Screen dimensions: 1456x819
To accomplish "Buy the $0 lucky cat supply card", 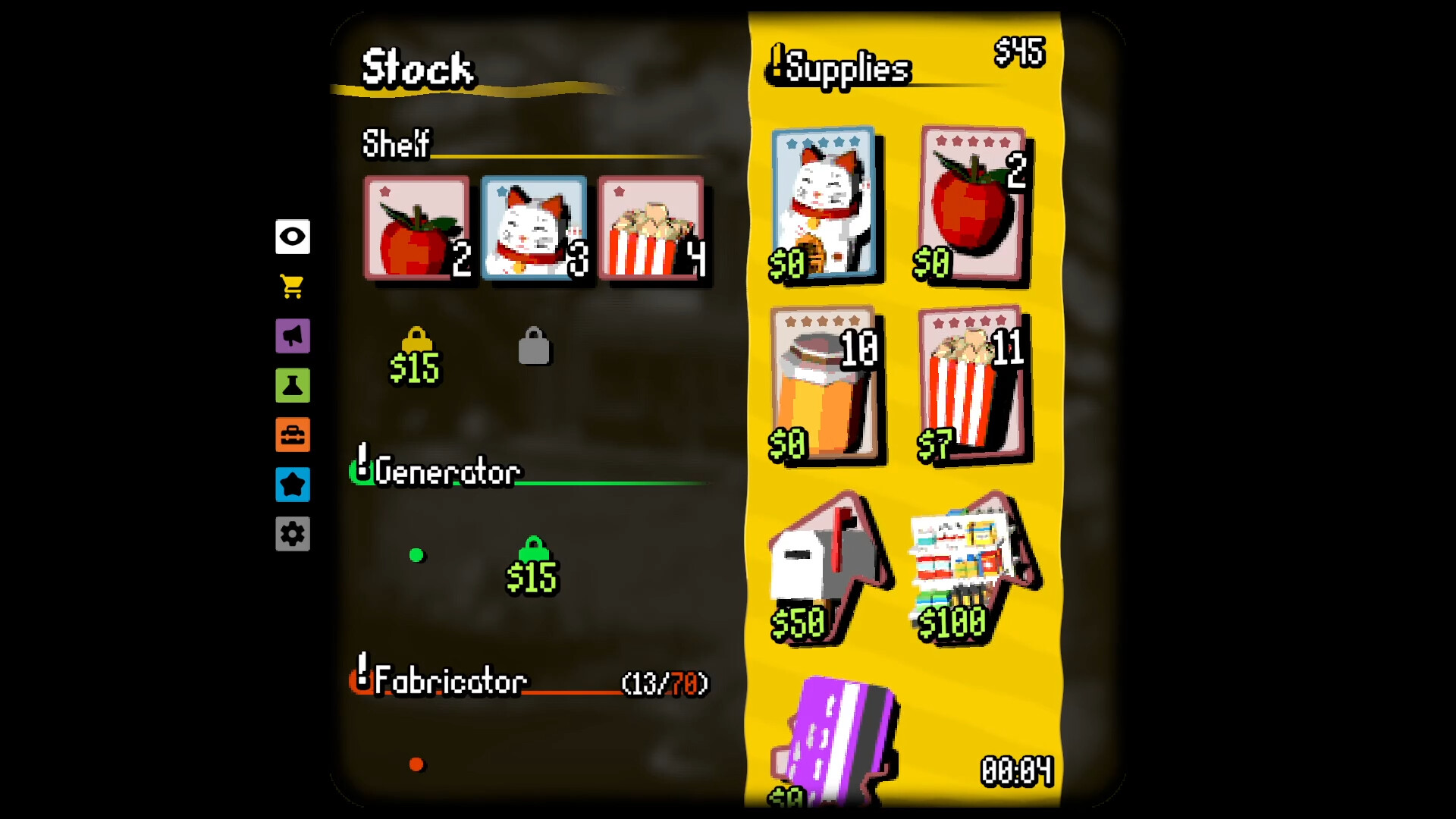I will point(825,205).
